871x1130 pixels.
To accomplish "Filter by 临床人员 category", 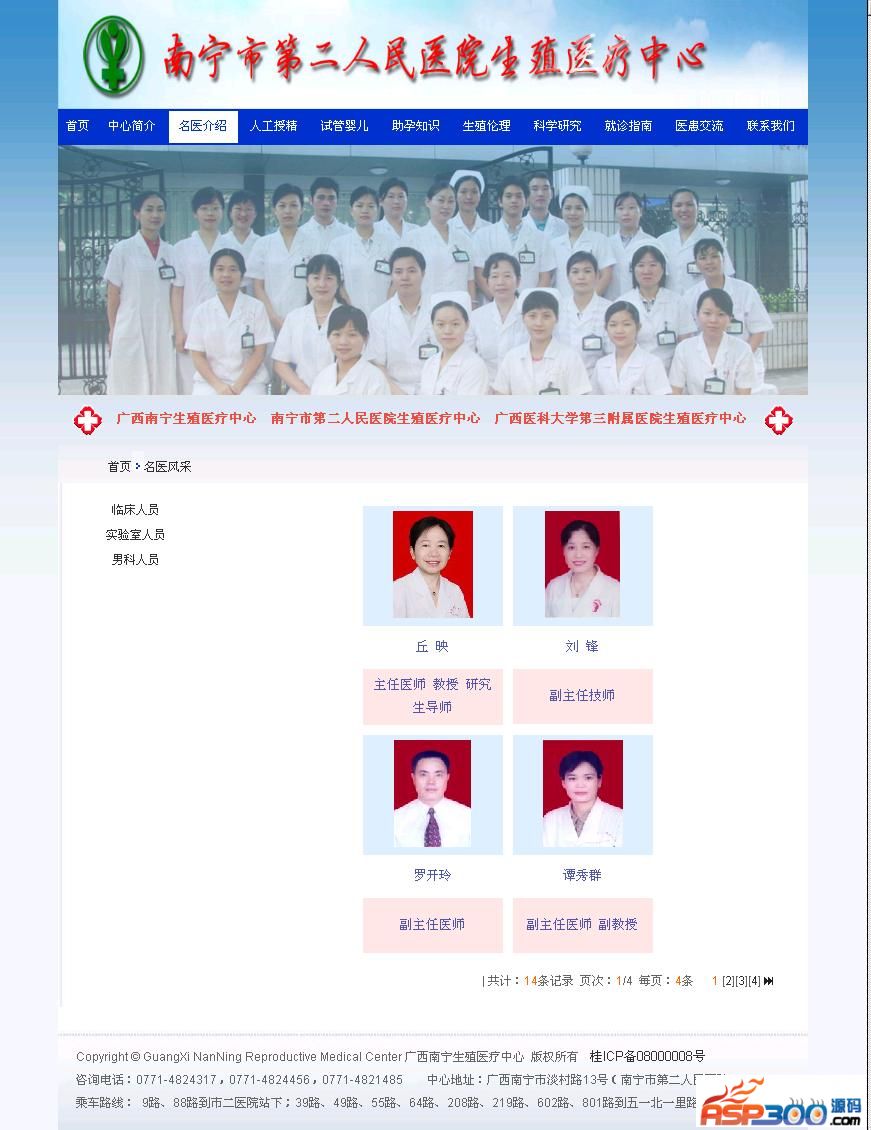I will click(x=135, y=510).
